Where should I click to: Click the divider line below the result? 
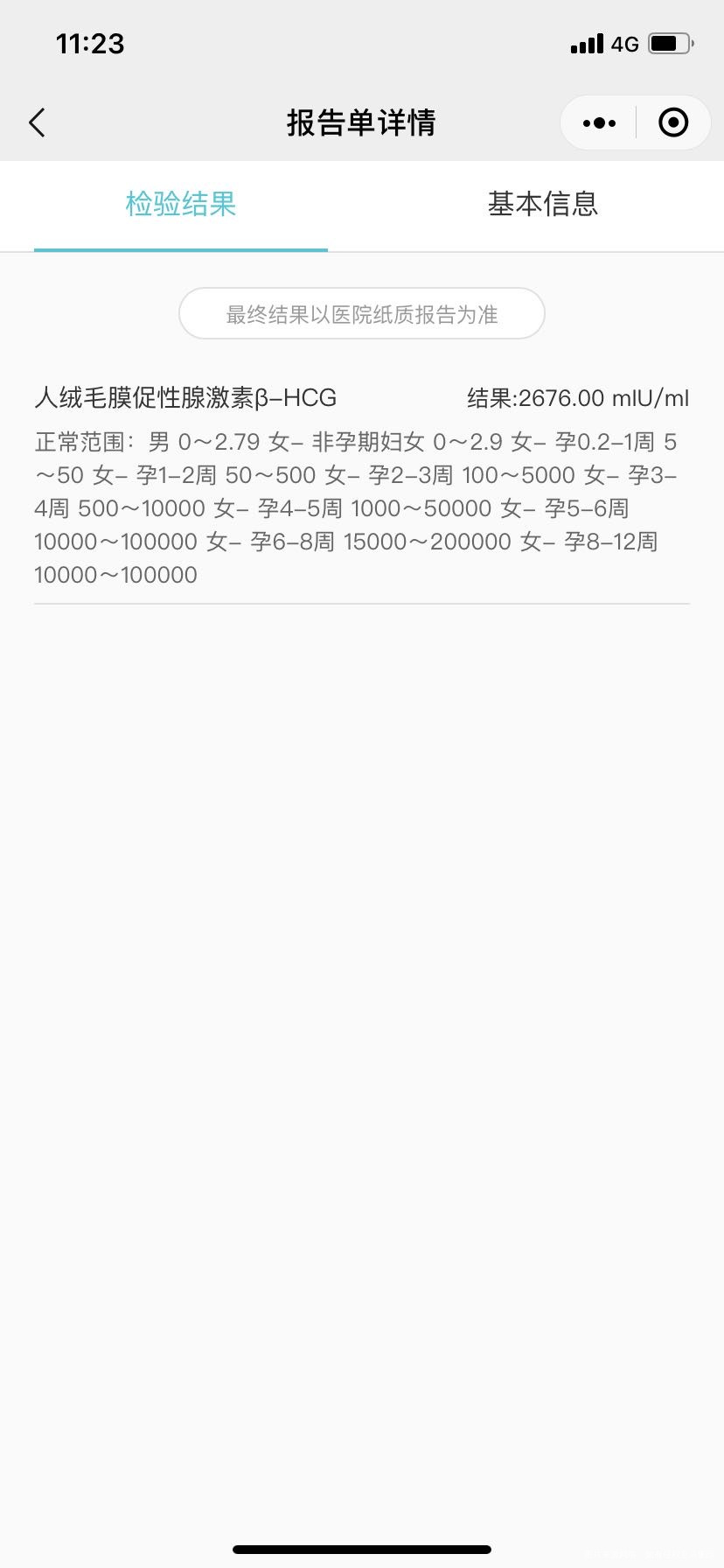click(x=361, y=603)
